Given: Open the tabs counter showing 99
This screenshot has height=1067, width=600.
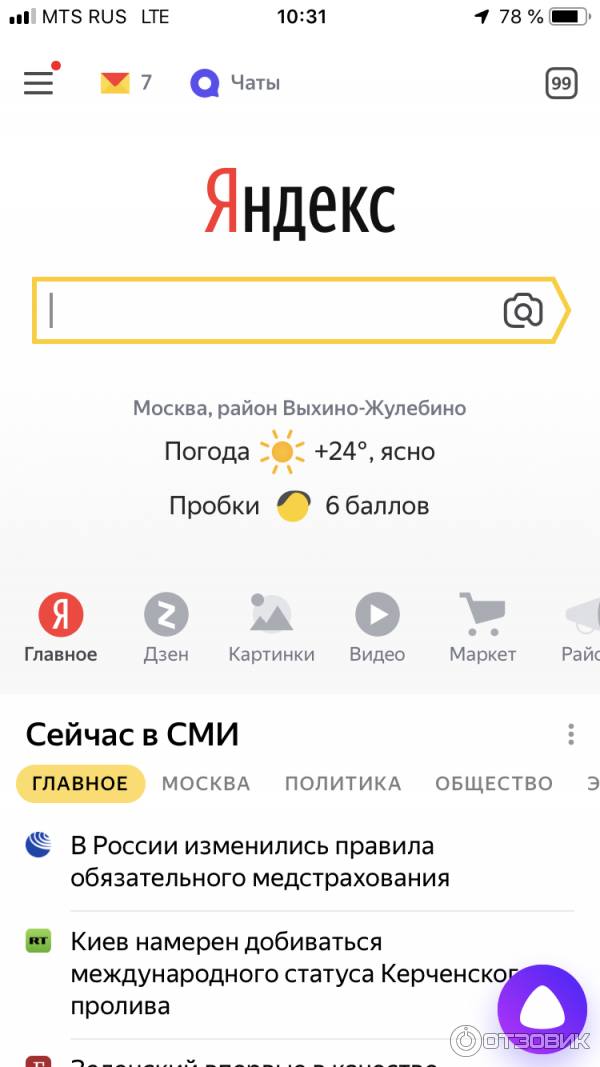Looking at the screenshot, I should point(562,83).
